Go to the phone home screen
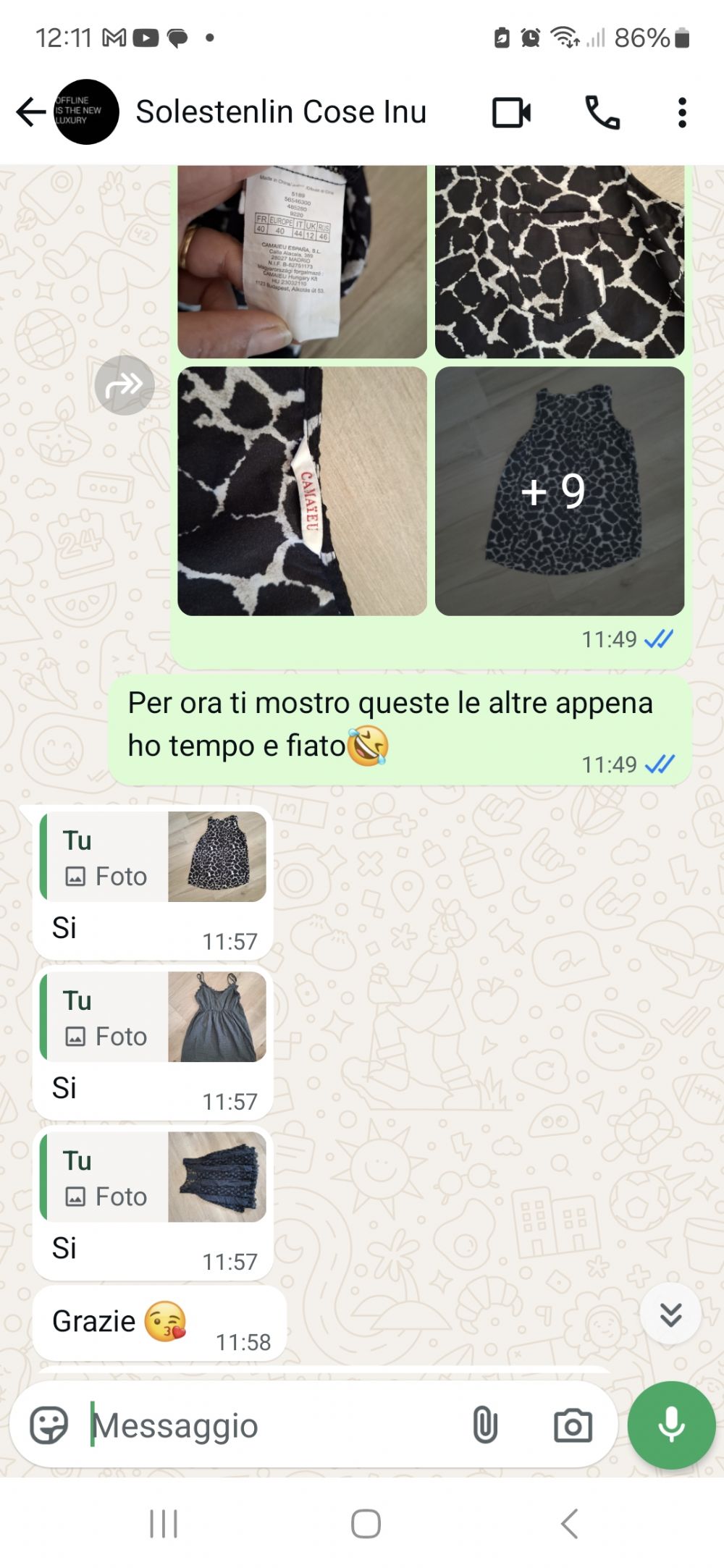 (x=366, y=1523)
